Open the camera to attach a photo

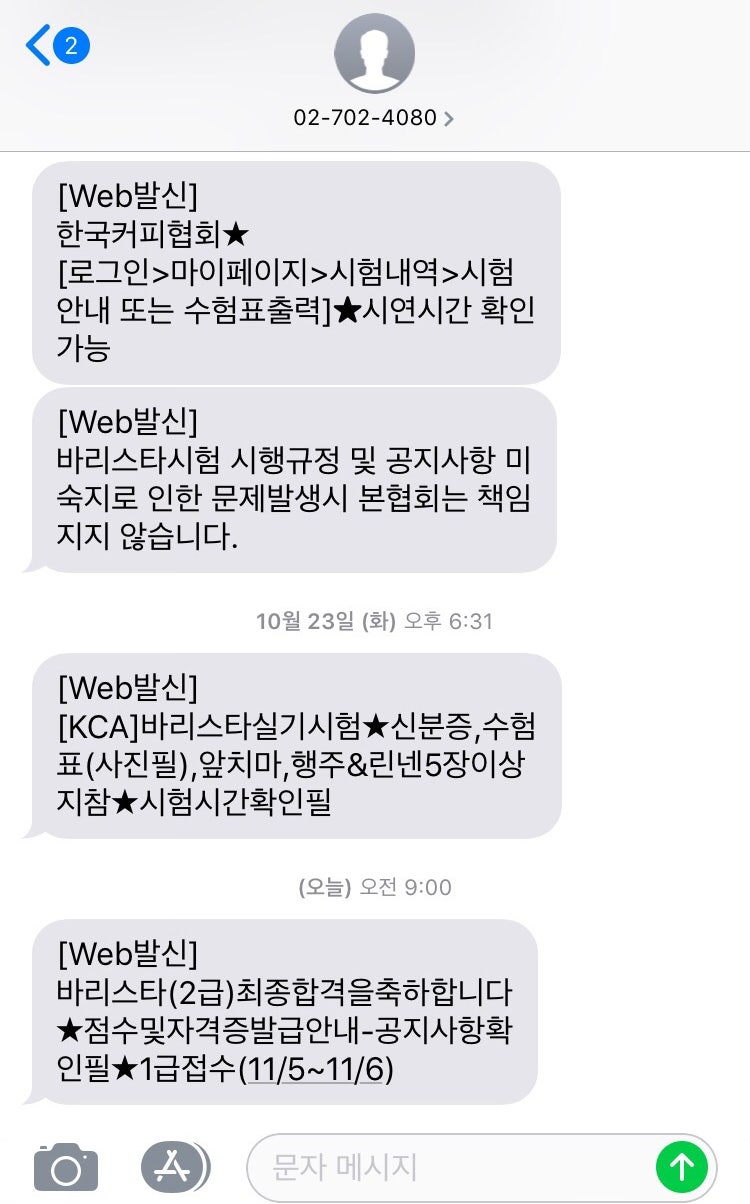[66, 1167]
